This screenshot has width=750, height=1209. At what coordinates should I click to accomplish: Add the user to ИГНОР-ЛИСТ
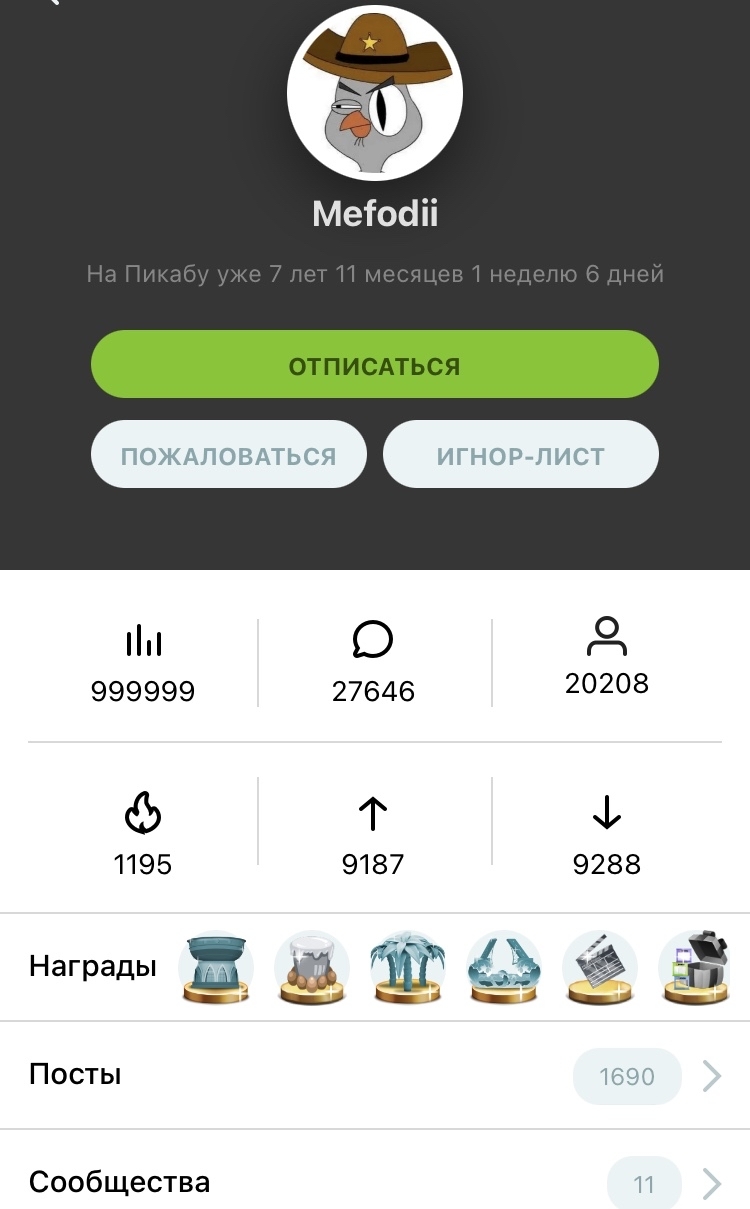[521, 454]
